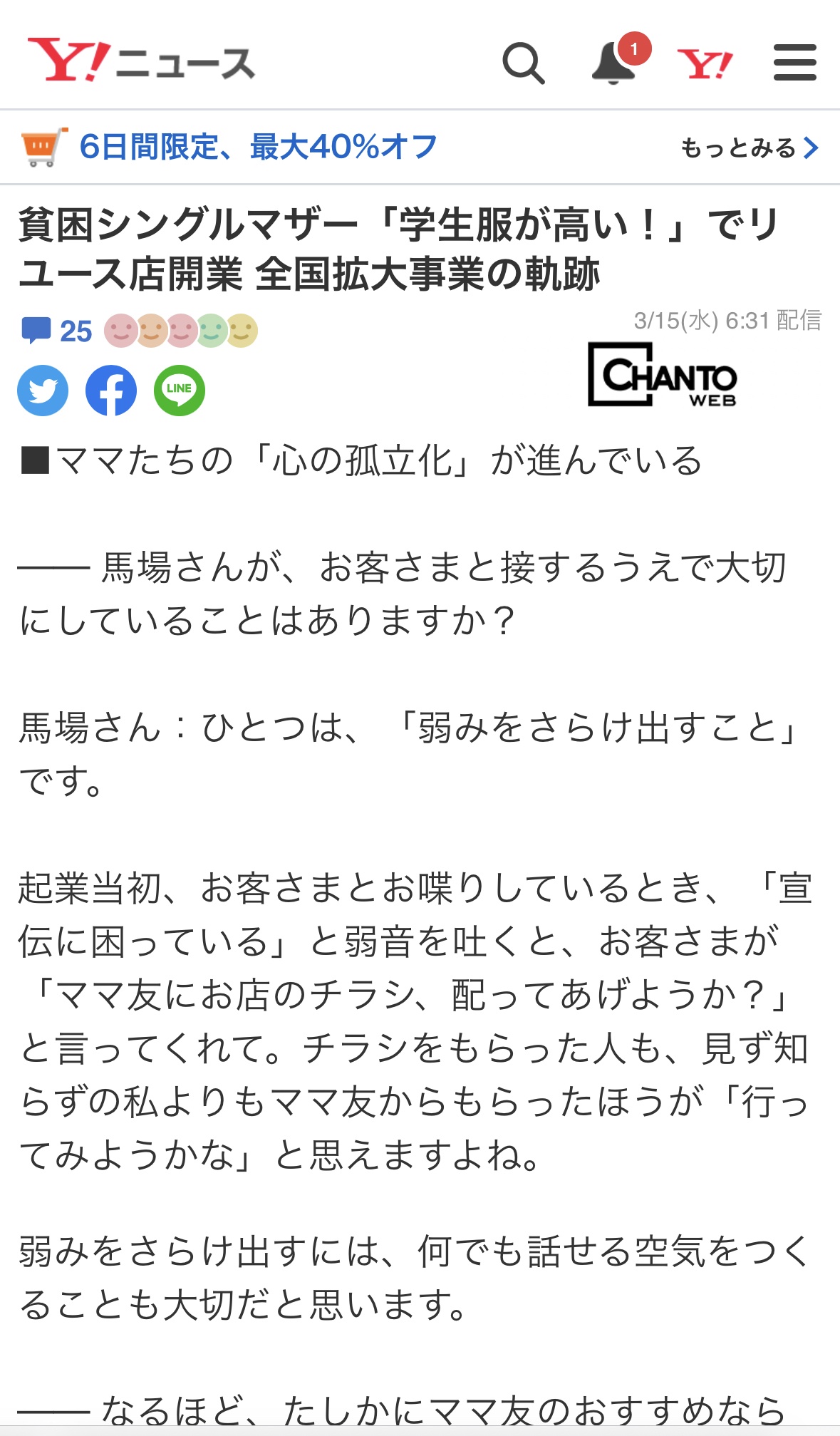840x1436 pixels.
Task: Share the article via LINE
Action: point(180,391)
